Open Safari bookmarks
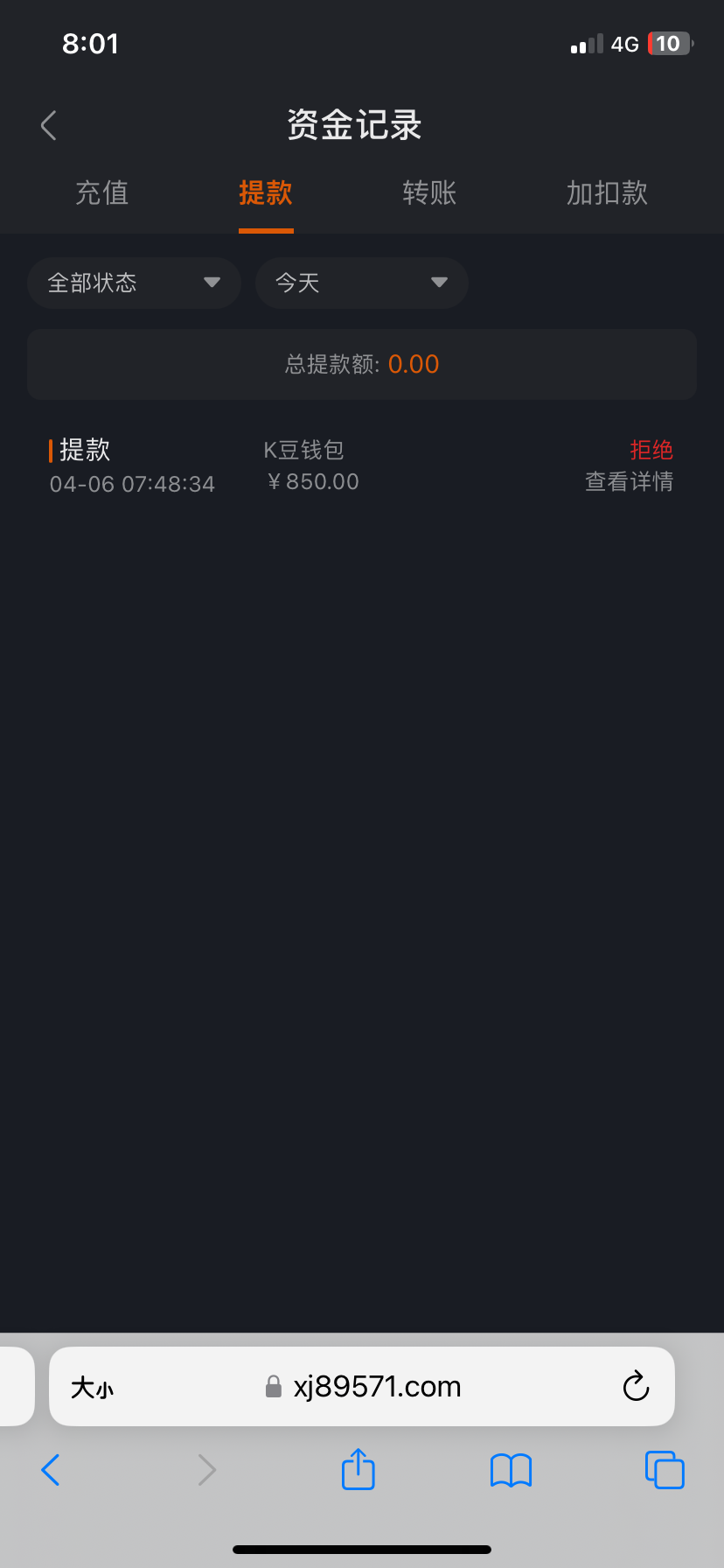This screenshot has width=724, height=1568. tap(512, 1470)
